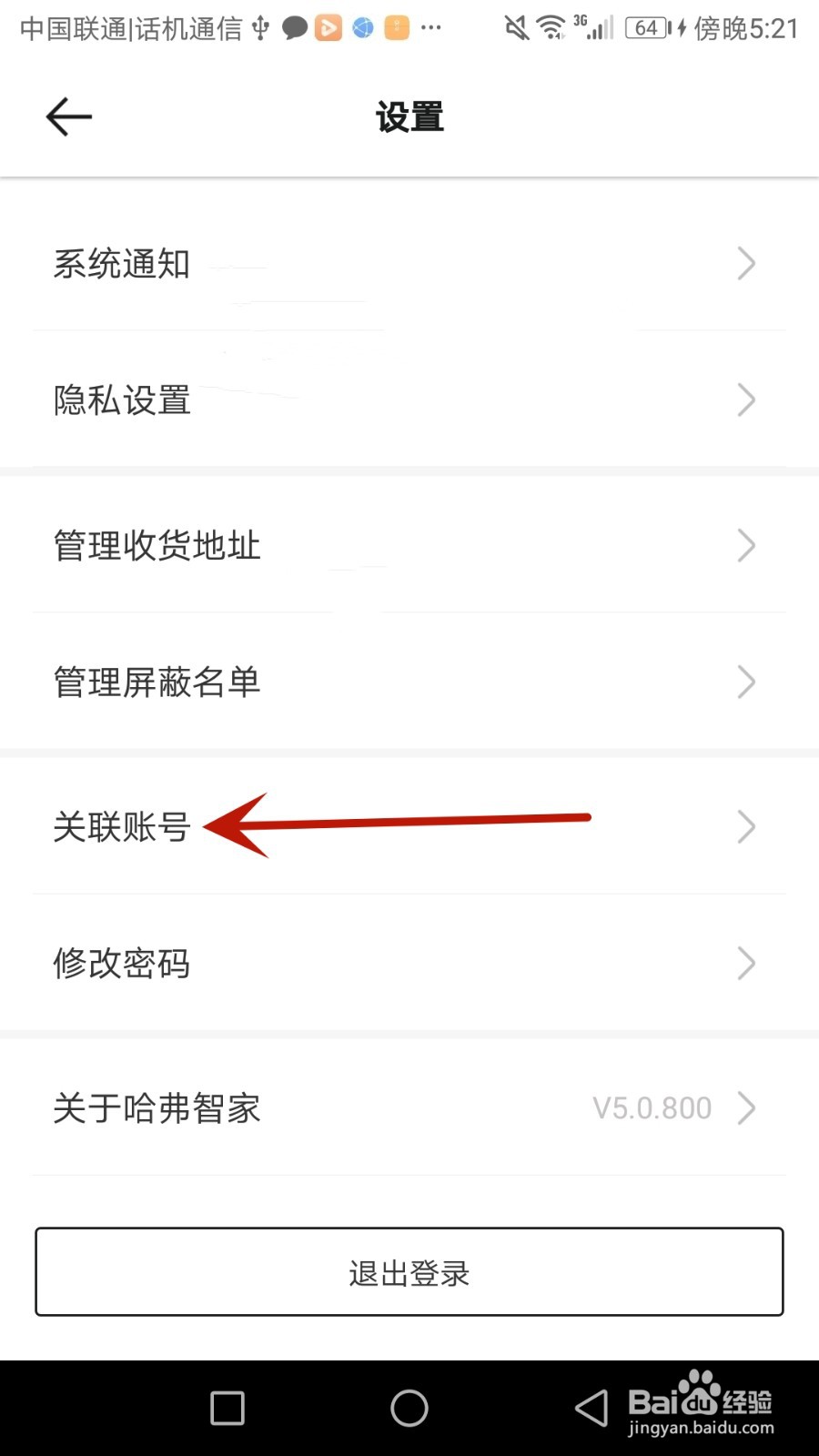Tap the recent apps square navigation icon
The image size is (819, 1456).
click(x=226, y=1408)
